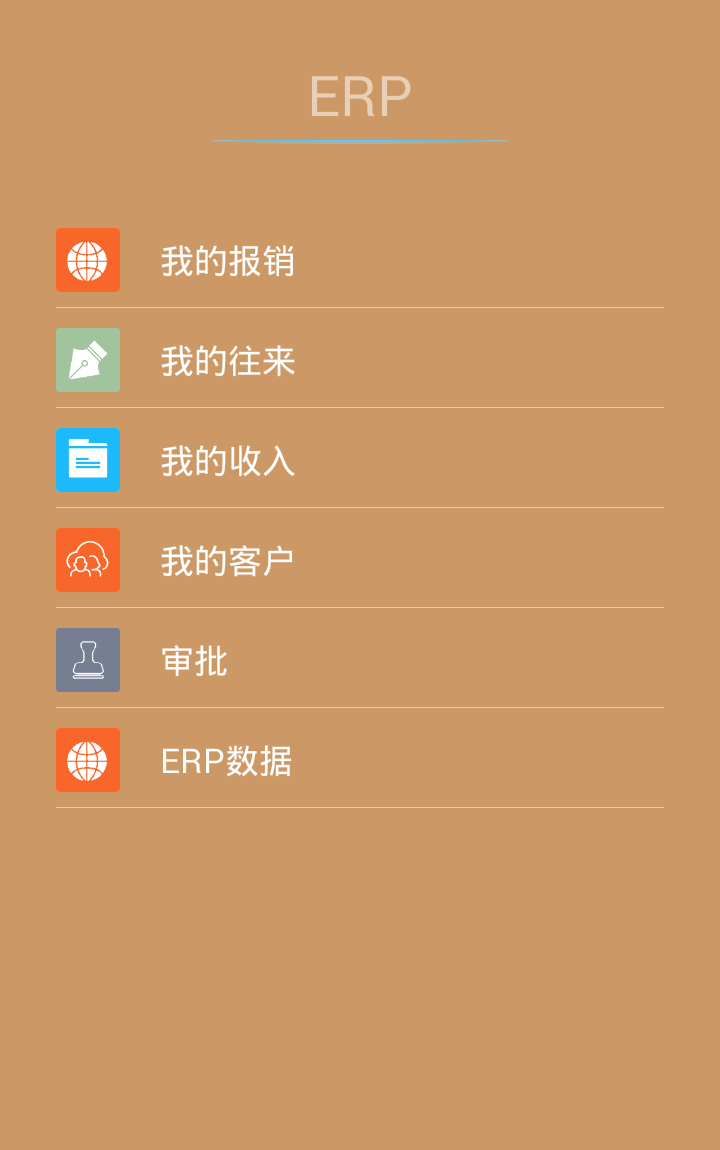Viewport: 720px width, 1150px height.
Task: View 我的客户 (My Customers)
Action: click(x=228, y=561)
